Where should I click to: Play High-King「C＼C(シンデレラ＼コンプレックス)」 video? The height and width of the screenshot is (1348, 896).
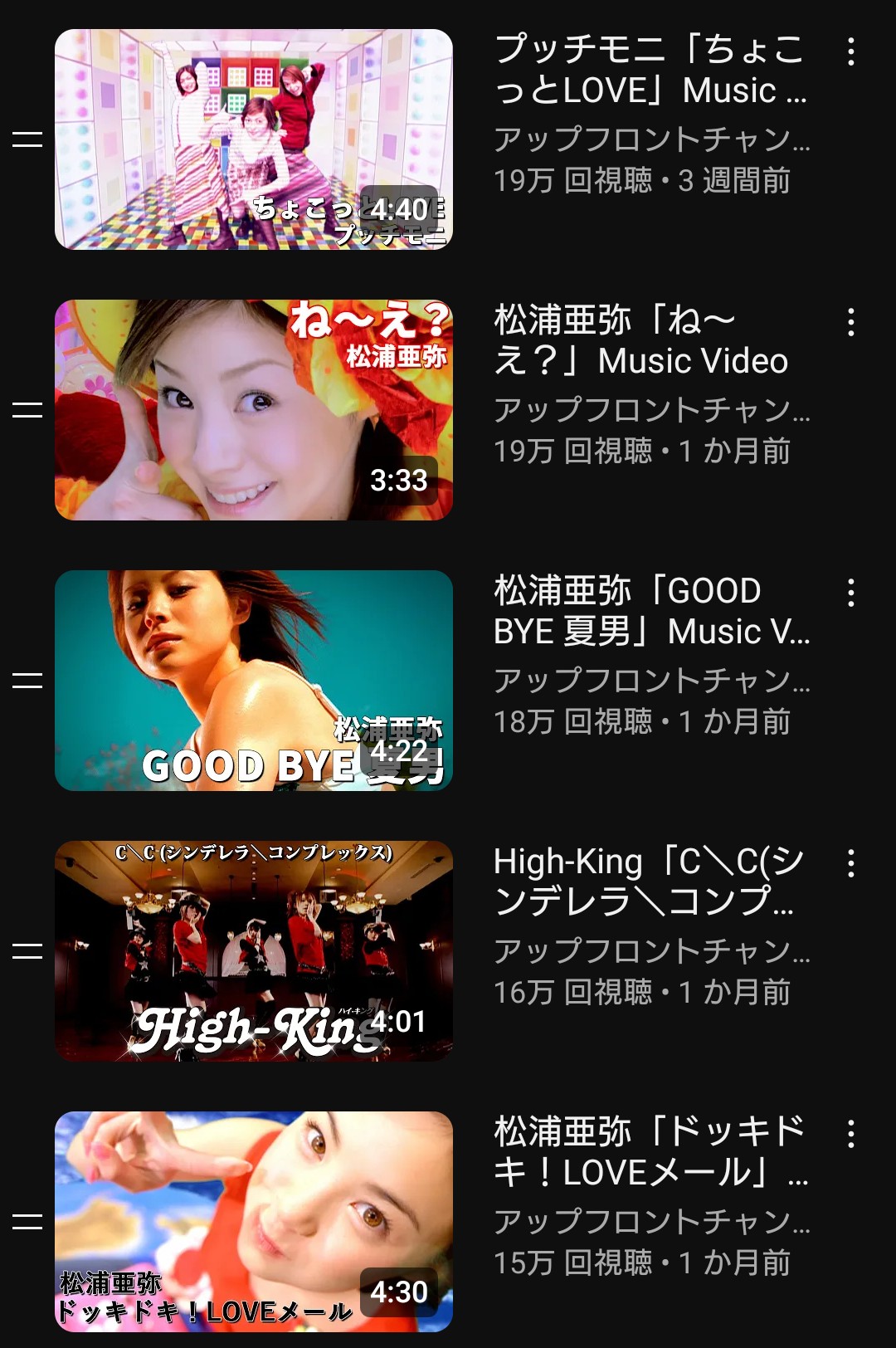(x=254, y=951)
